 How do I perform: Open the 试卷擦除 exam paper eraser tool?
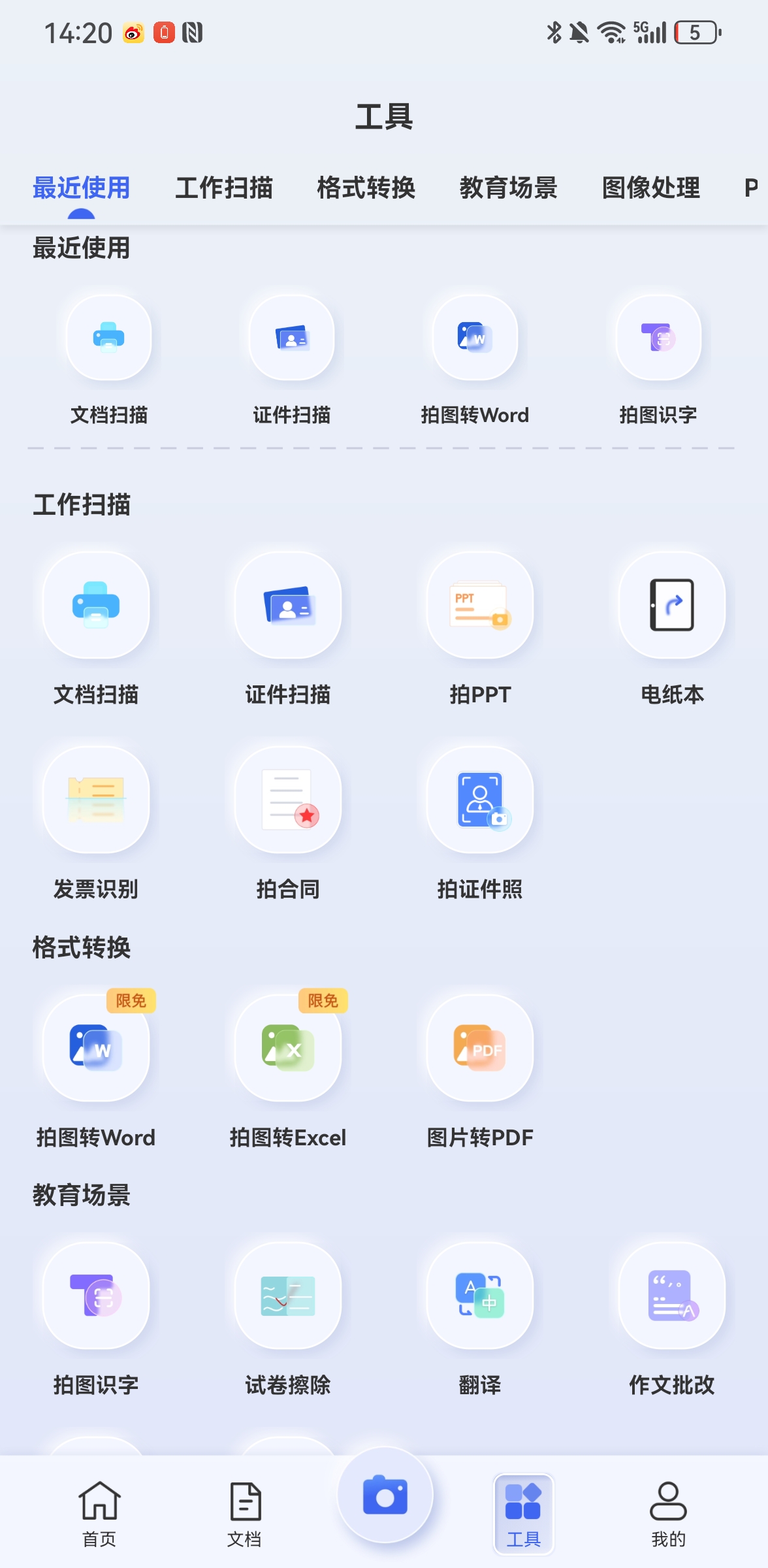pyautogui.click(x=287, y=1297)
